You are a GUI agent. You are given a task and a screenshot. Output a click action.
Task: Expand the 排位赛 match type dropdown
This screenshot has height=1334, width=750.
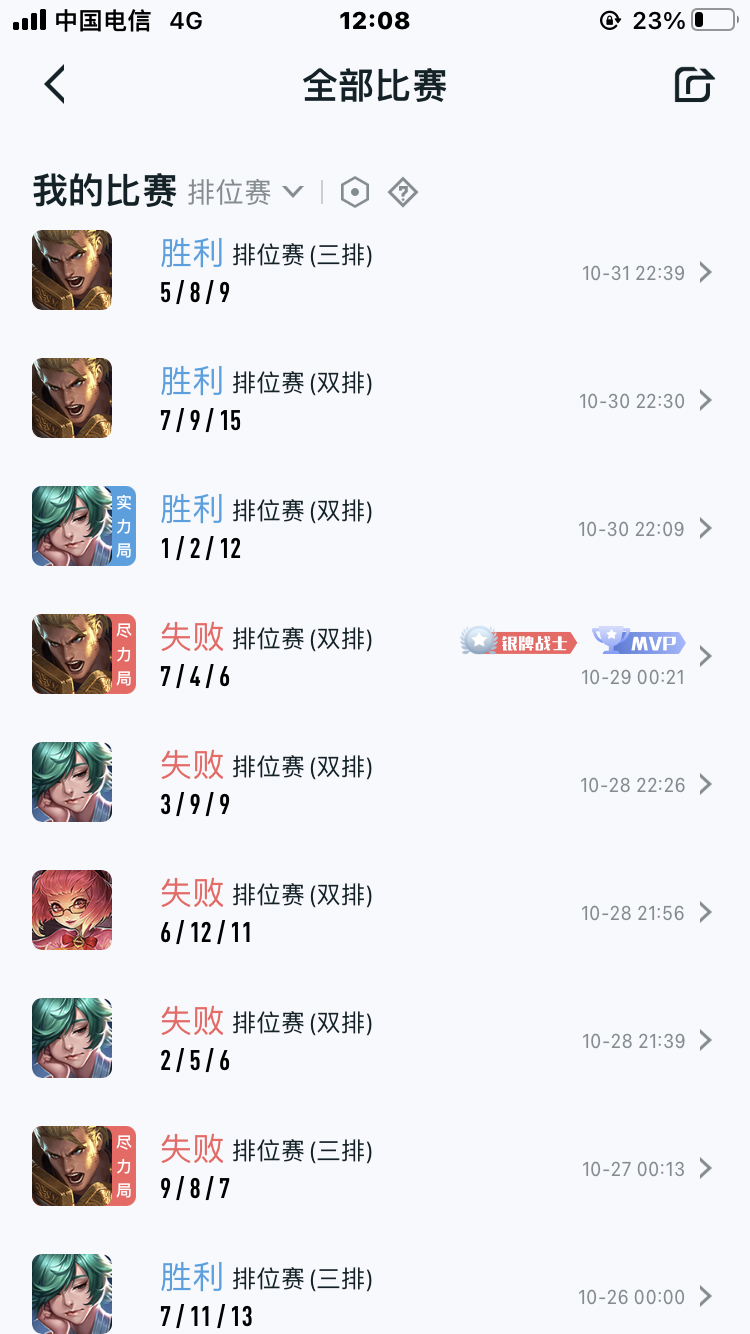pos(246,192)
